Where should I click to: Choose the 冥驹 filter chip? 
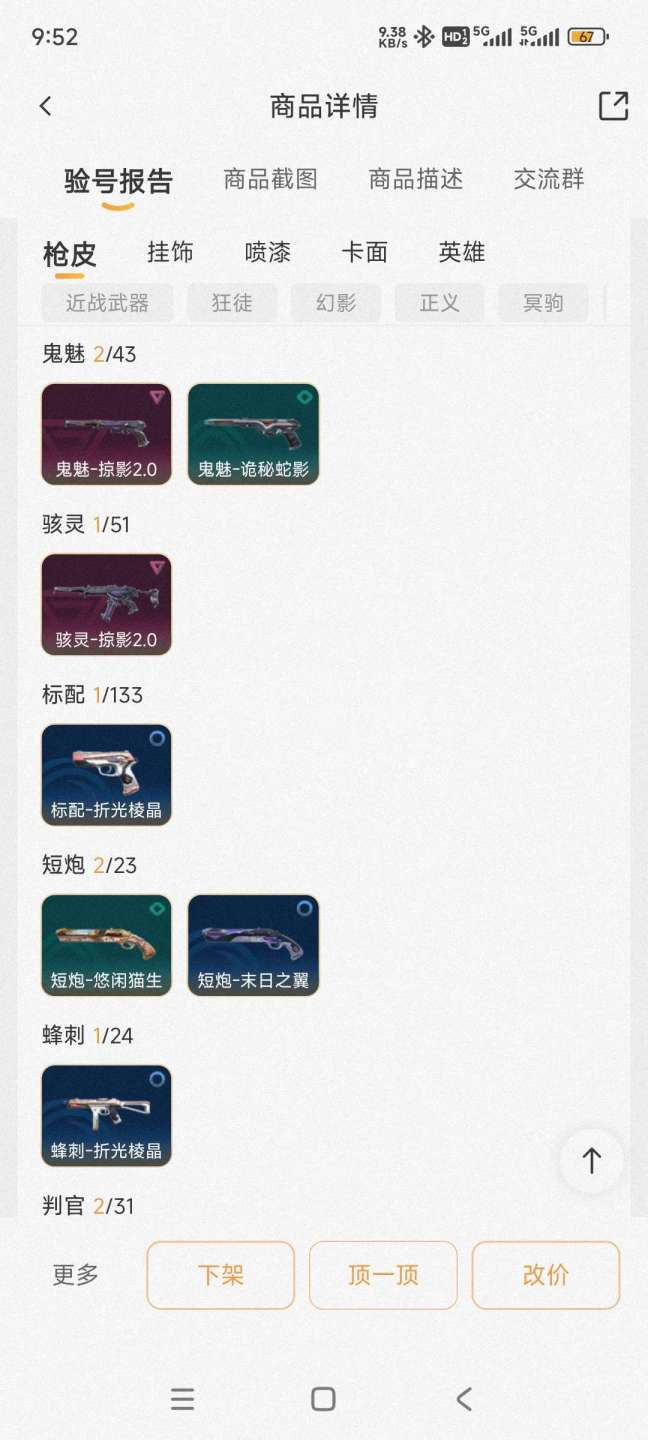coord(543,303)
